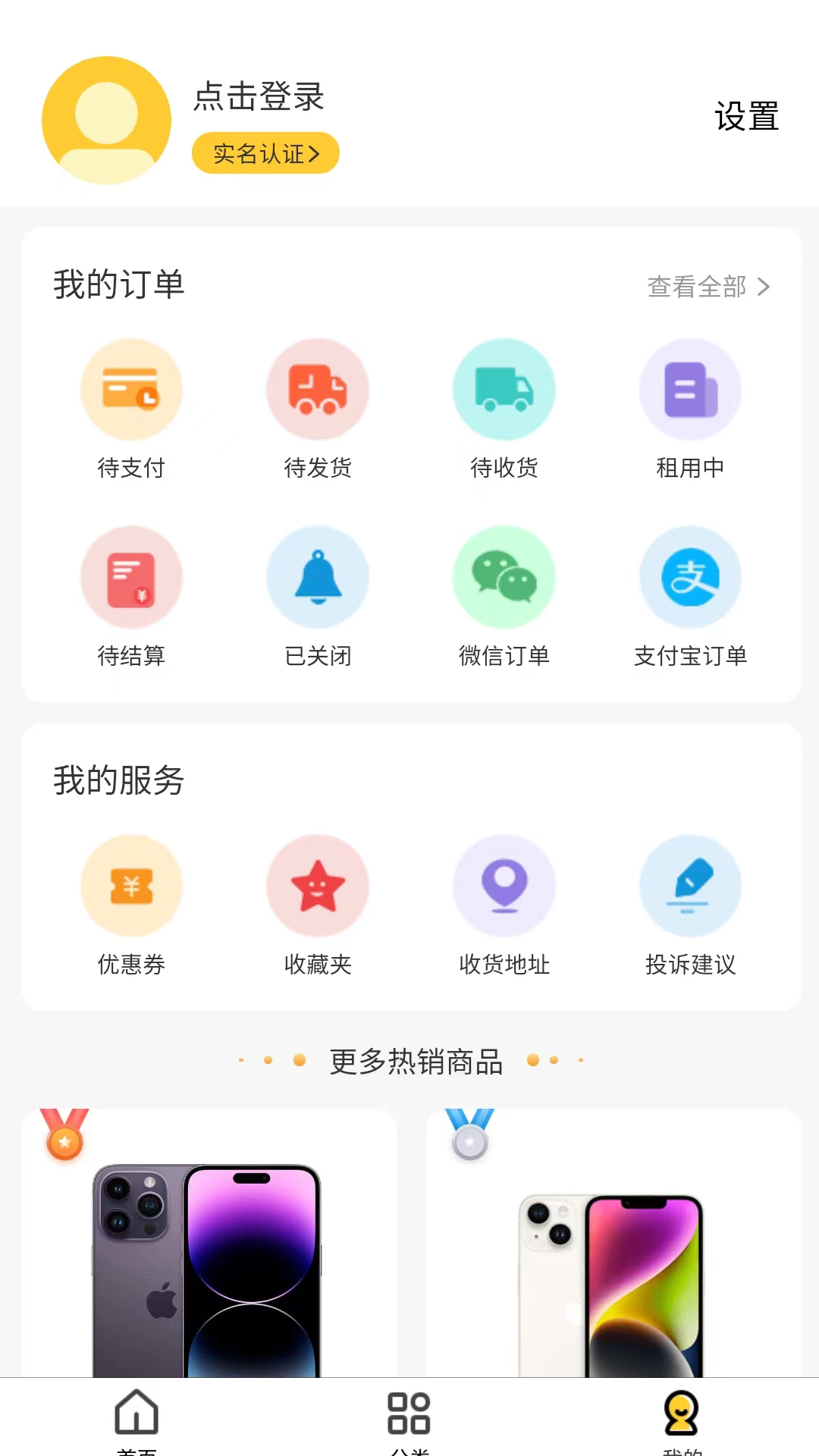This screenshot has height=1456, width=819.
Task: Tap 点击登录 to log in
Action: coord(259,98)
